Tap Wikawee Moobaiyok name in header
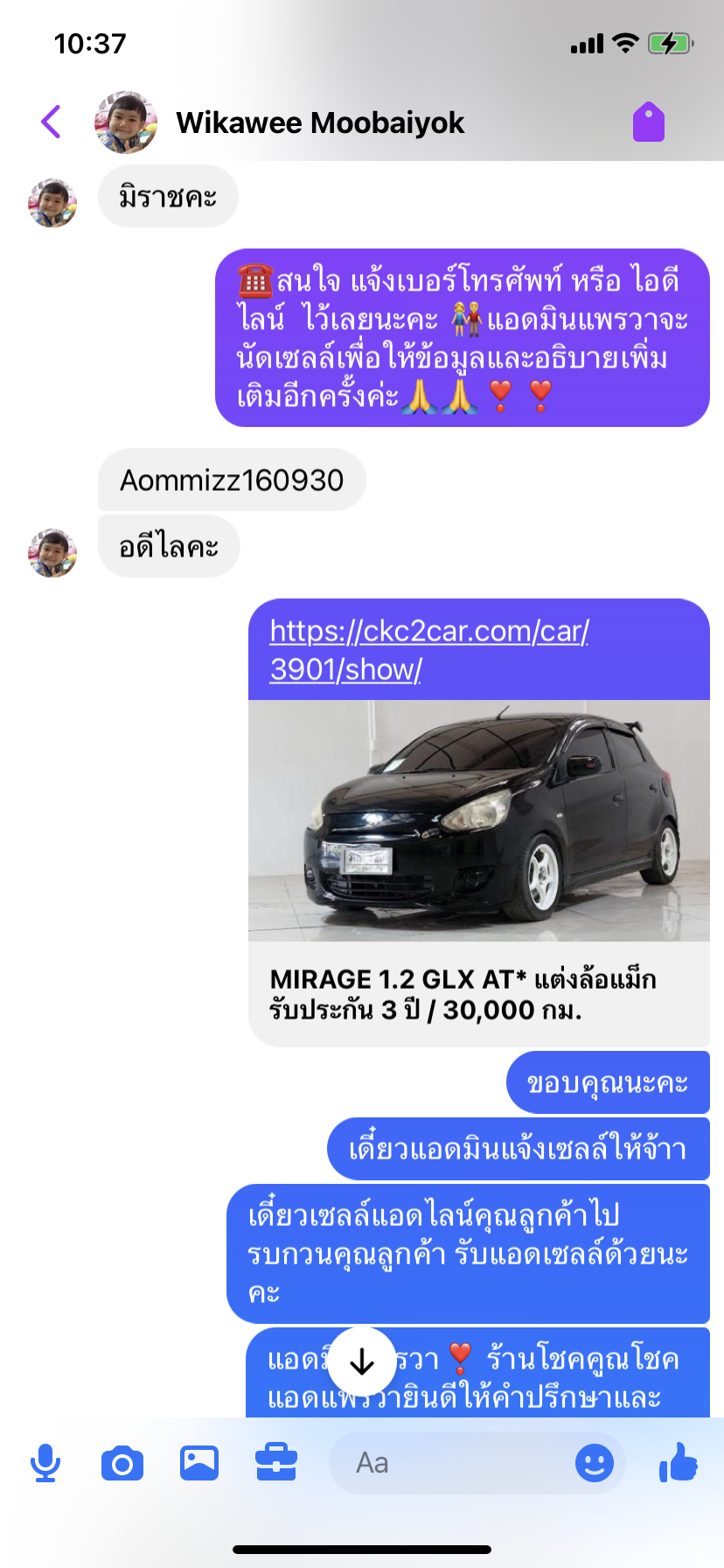 [x=320, y=122]
